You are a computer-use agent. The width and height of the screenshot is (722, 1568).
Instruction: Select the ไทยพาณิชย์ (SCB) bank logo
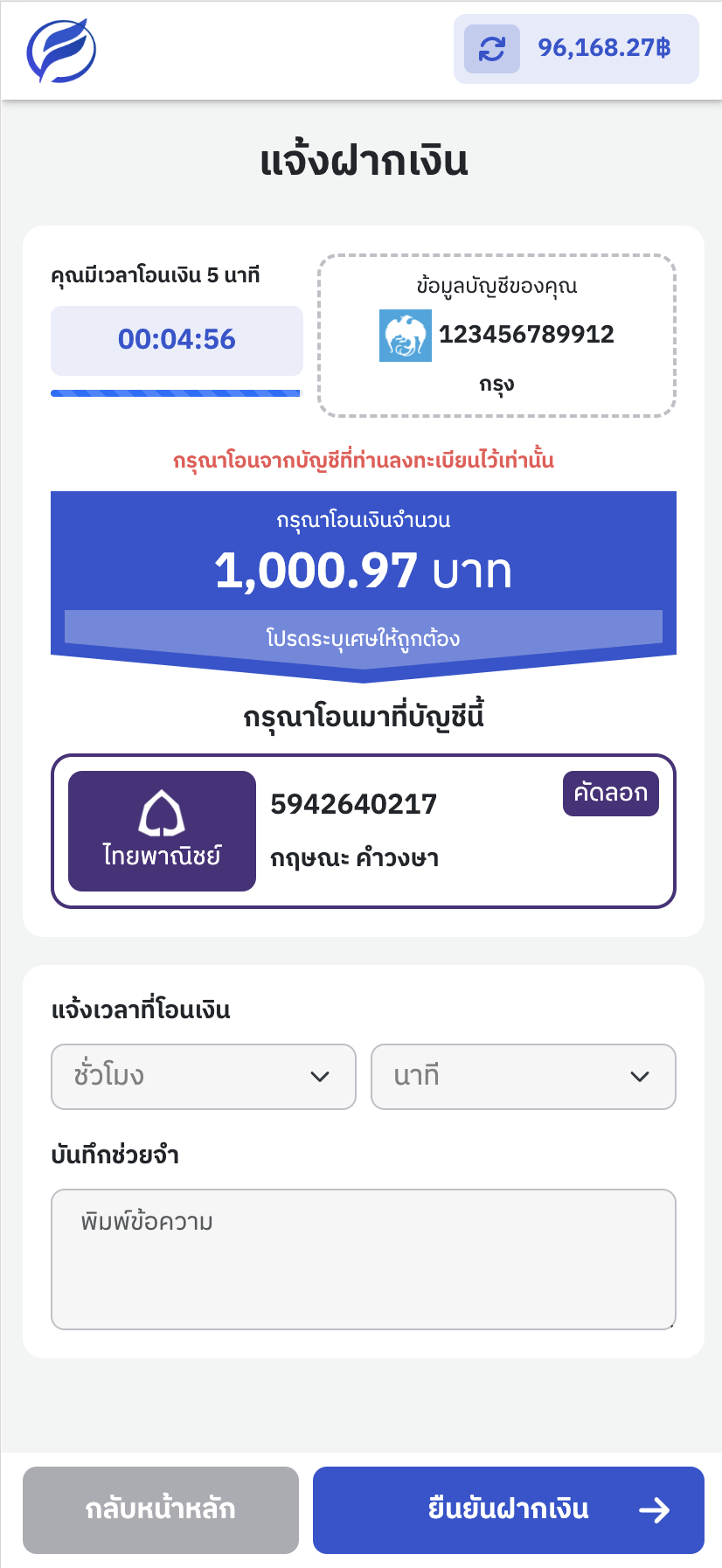tap(162, 830)
